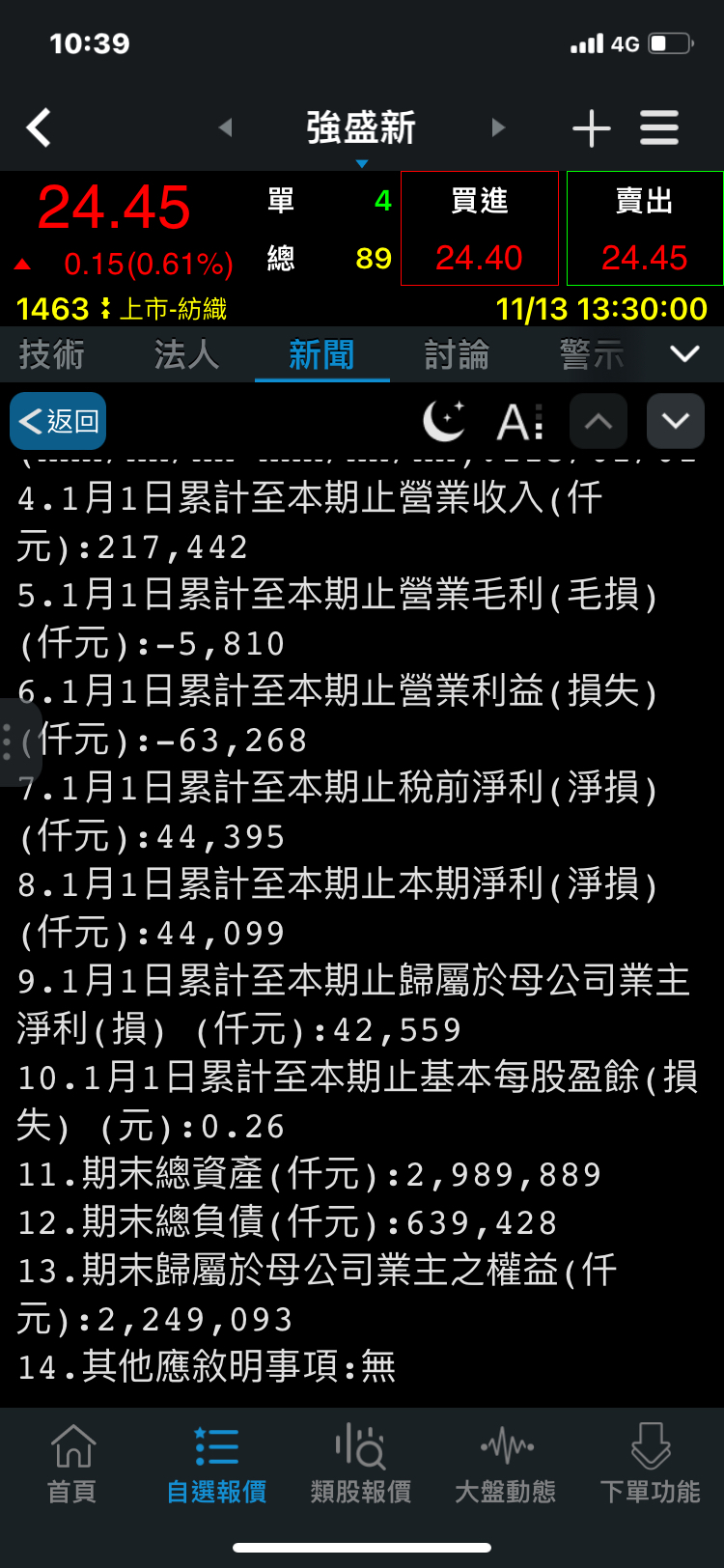724x1568 pixels.
Task: Toggle night mode moon icon
Action: tap(444, 421)
